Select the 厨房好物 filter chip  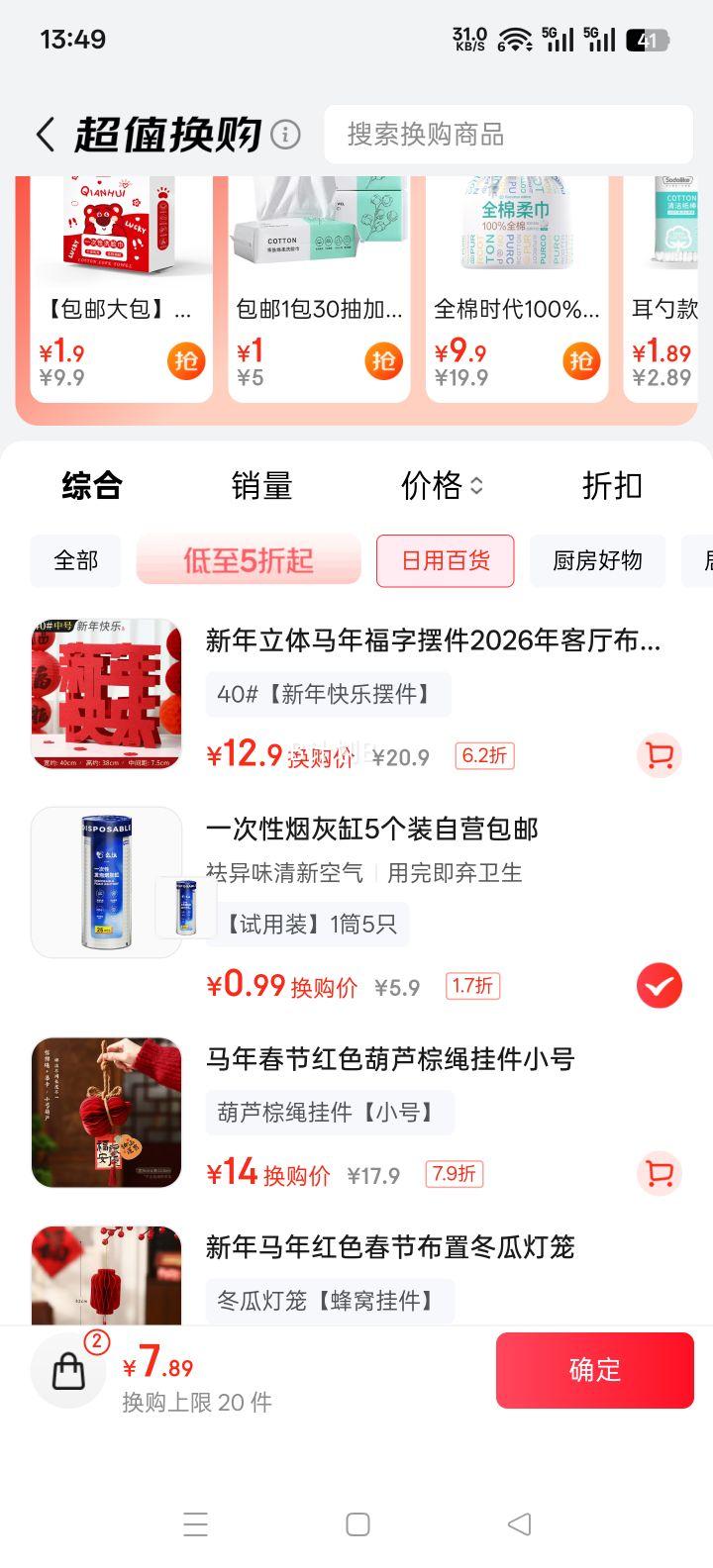[x=598, y=560]
